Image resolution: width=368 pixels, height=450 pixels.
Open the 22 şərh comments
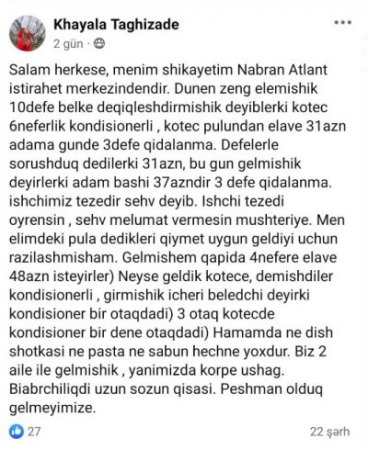coord(330,432)
